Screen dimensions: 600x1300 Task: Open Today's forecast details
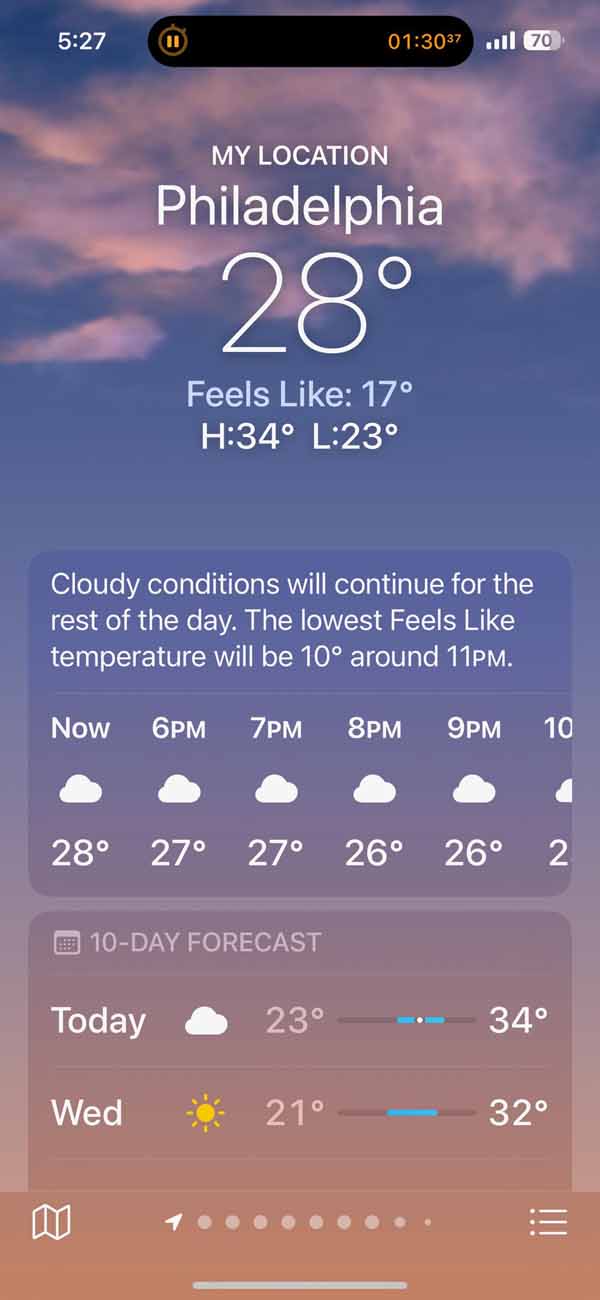(300, 1020)
